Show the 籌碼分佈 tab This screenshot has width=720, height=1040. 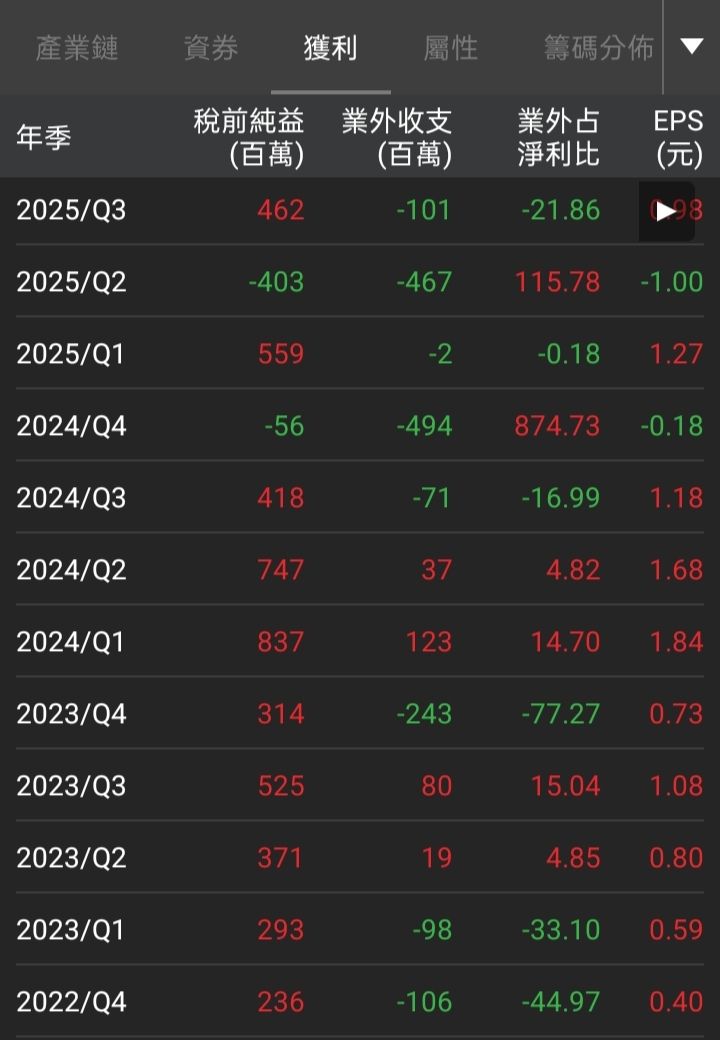pyautogui.click(x=598, y=47)
